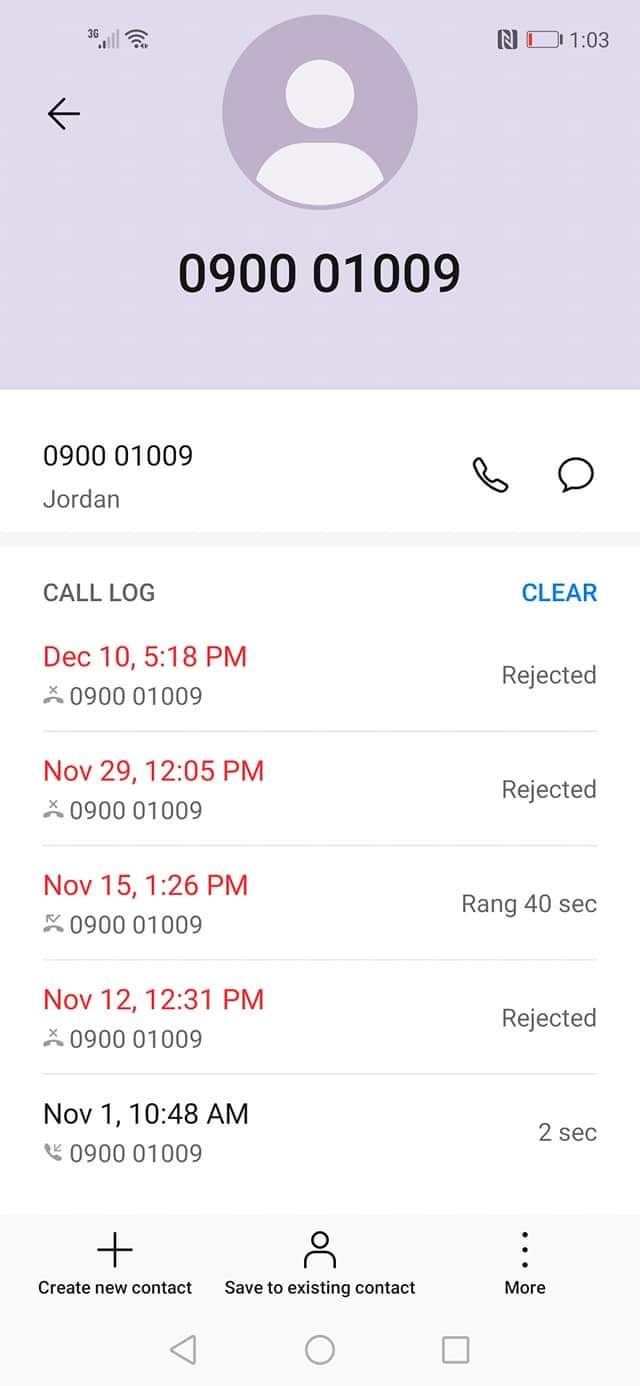Open recent apps via square button

click(x=456, y=1350)
